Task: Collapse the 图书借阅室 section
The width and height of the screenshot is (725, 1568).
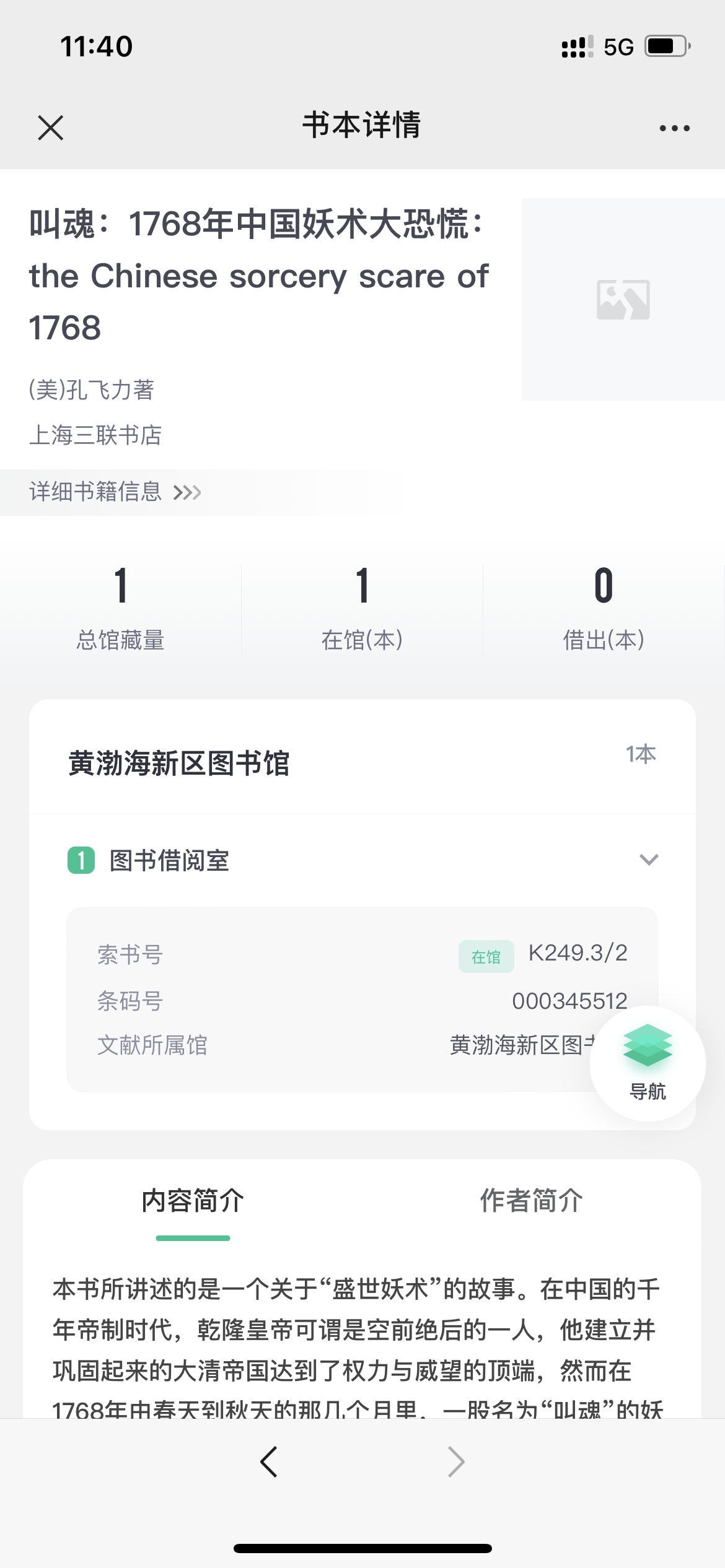Action: click(648, 860)
